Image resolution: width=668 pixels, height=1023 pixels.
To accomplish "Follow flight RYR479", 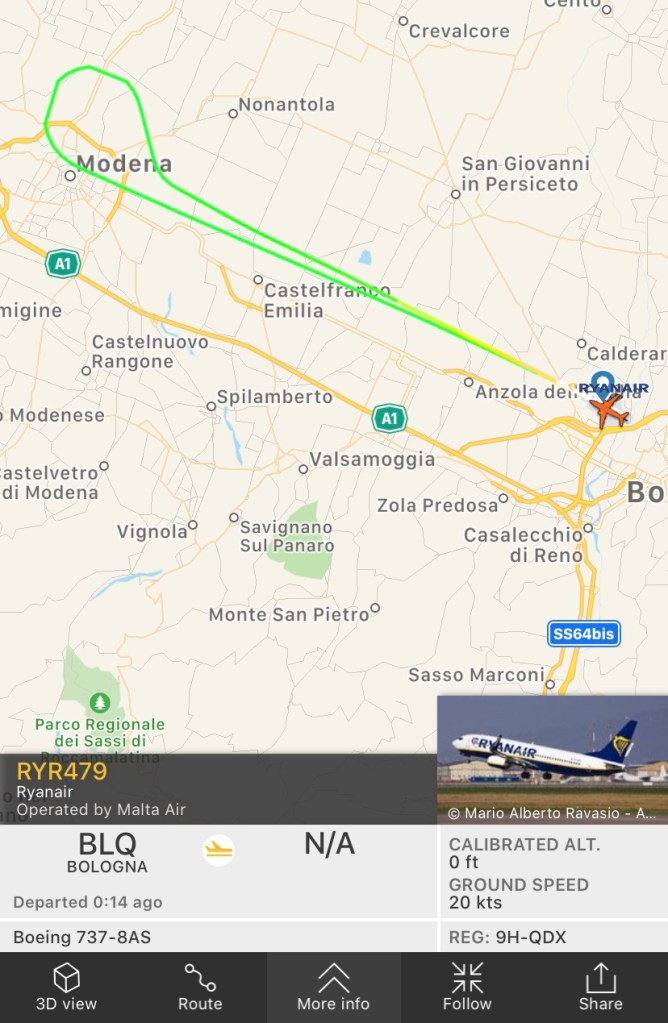I will pyautogui.click(x=467, y=987).
